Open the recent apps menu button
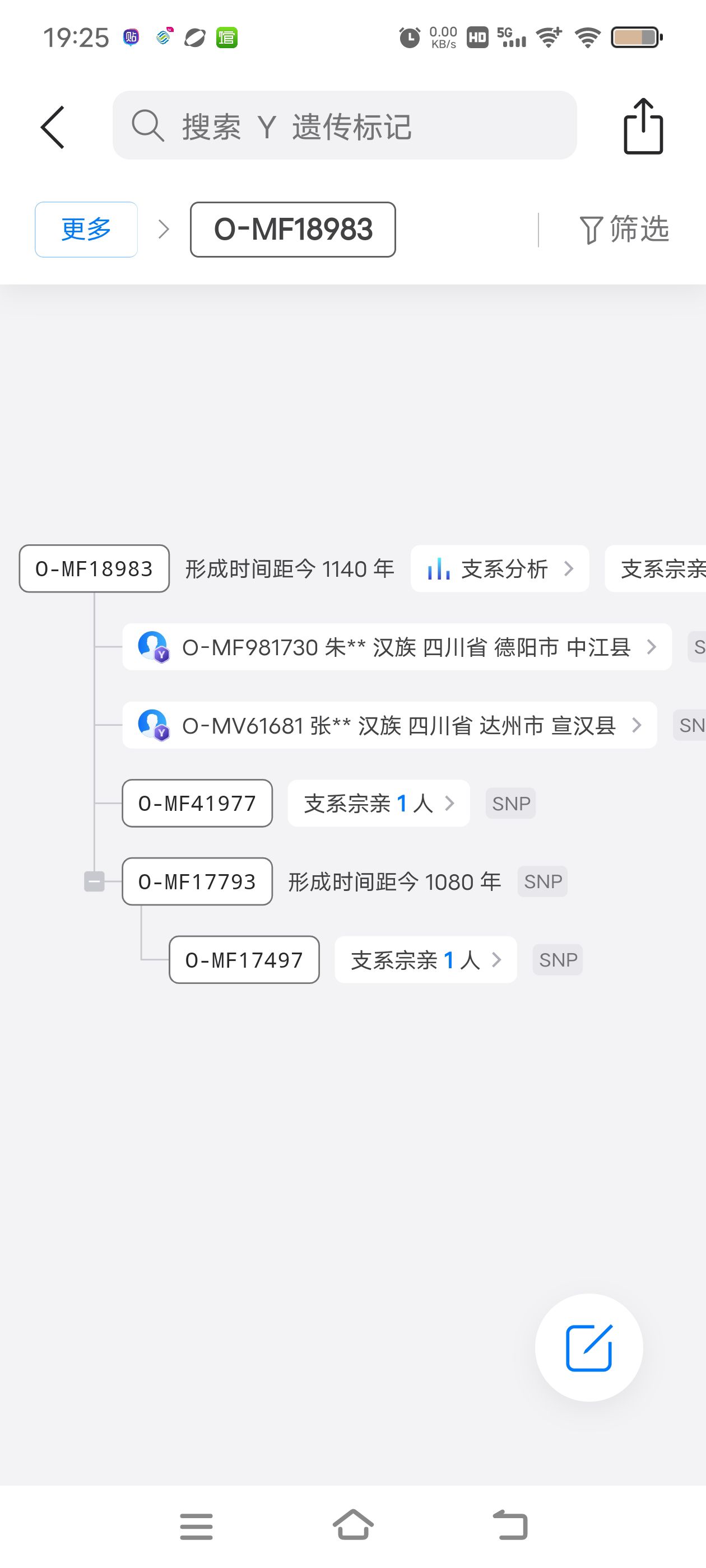Screen dimensions: 706x1568 [x=196, y=1525]
